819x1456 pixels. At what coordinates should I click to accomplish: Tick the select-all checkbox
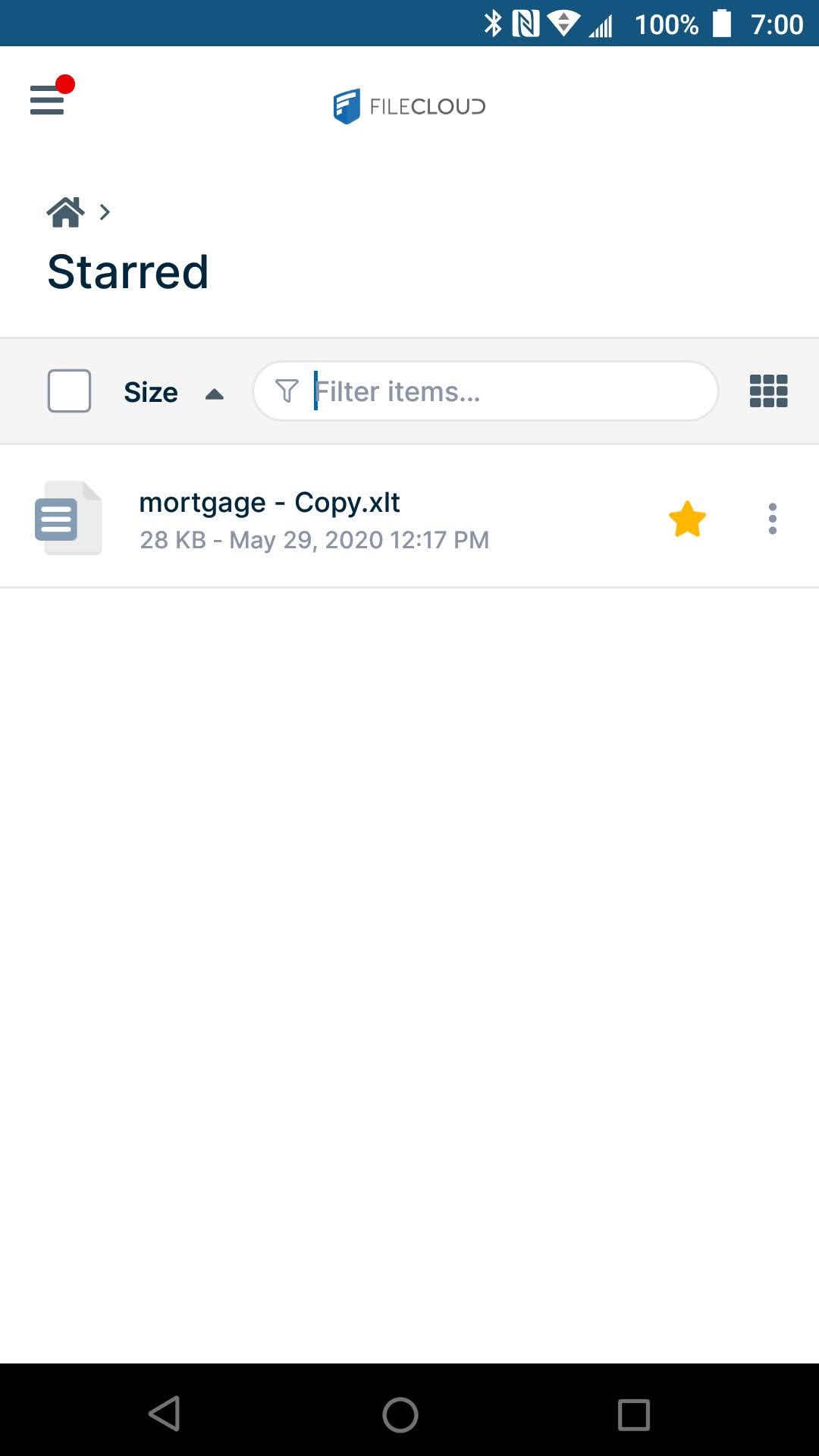coord(69,391)
